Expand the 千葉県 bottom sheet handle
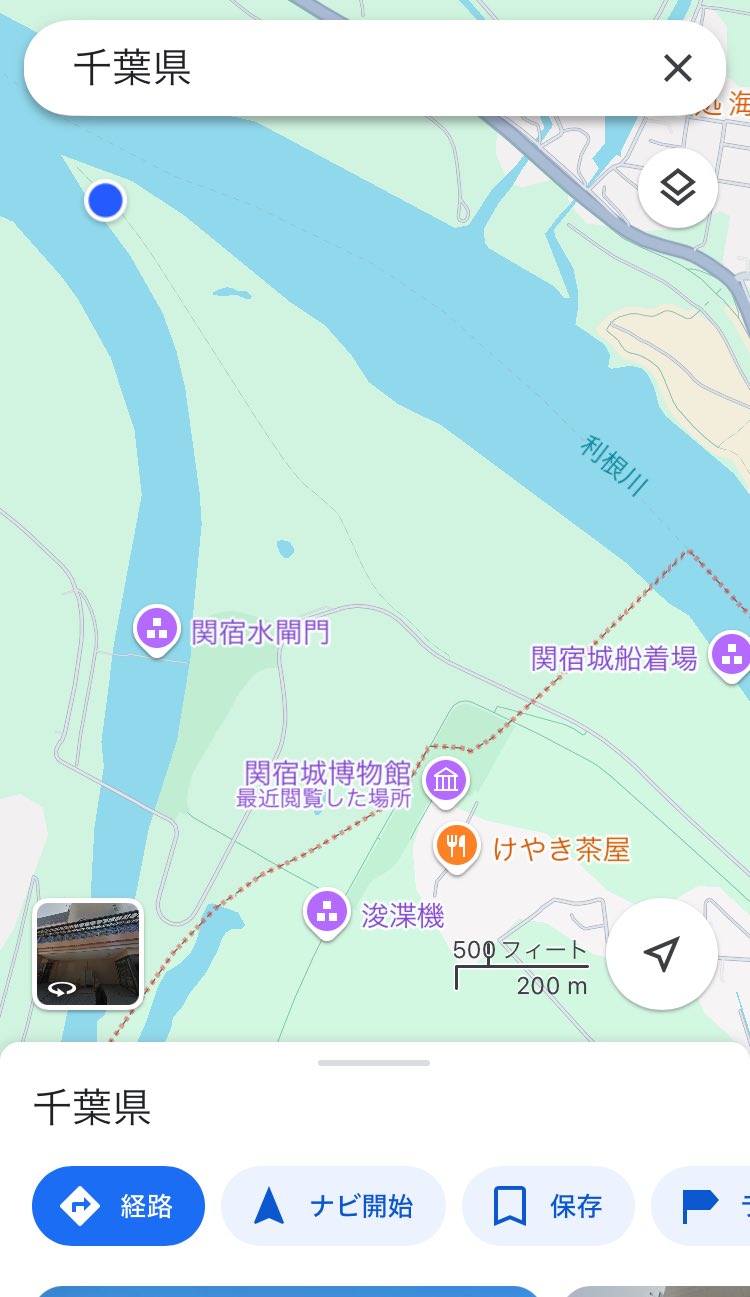Screen dimensions: 750x1297 pyautogui.click(x=374, y=1063)
